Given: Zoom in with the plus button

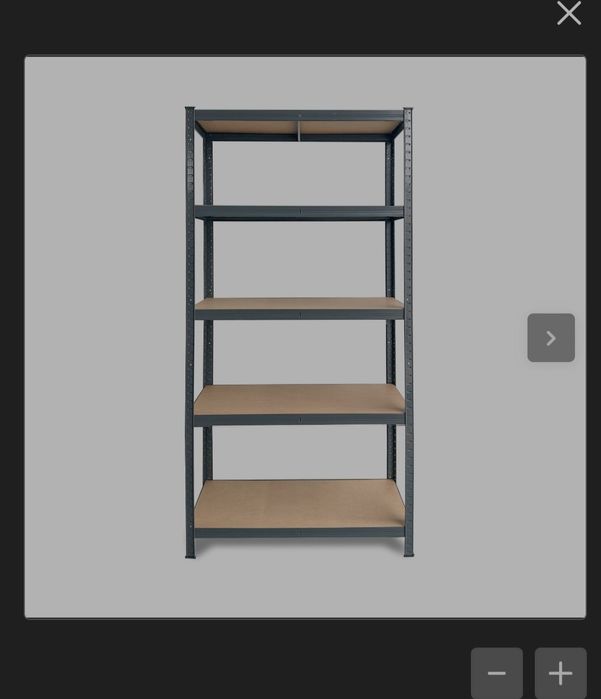Looking at the screenshot, I should 560,673.
